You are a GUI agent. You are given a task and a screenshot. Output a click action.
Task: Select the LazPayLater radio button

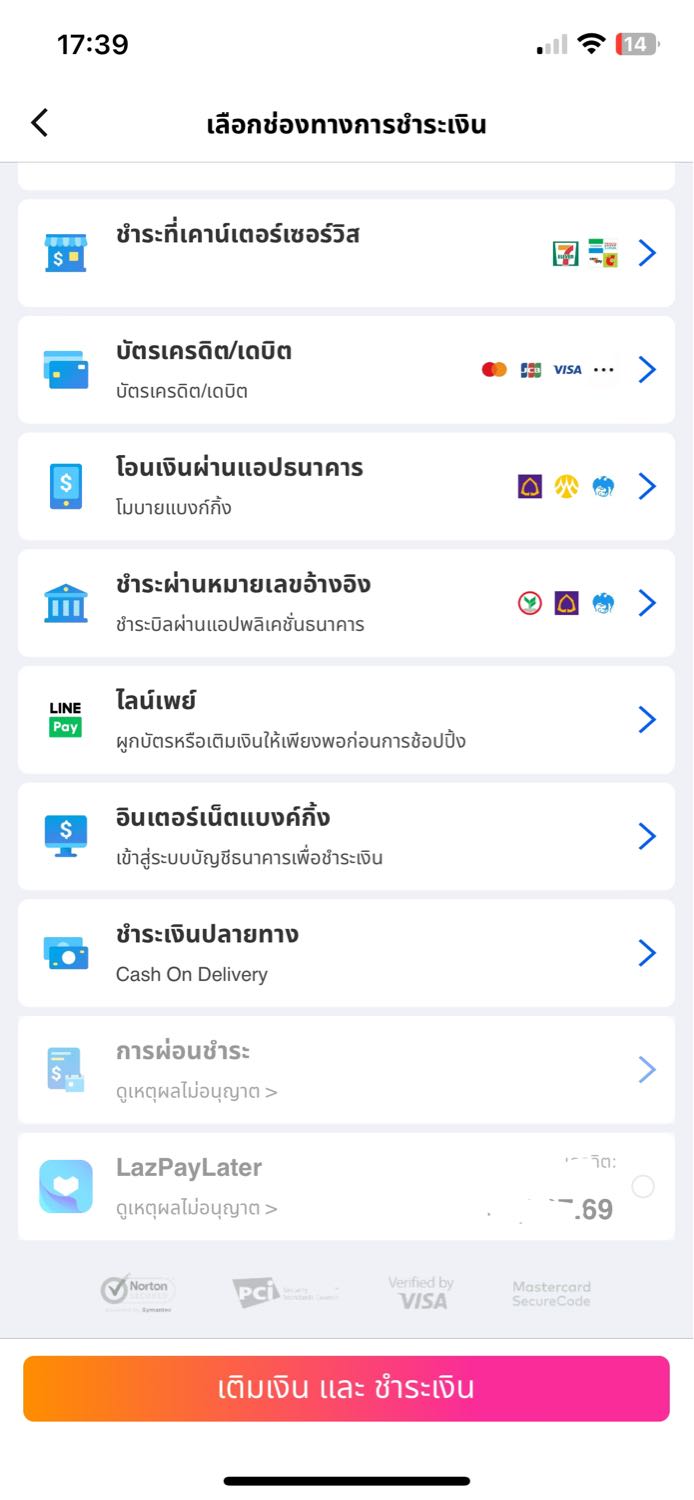[644, 1186]
